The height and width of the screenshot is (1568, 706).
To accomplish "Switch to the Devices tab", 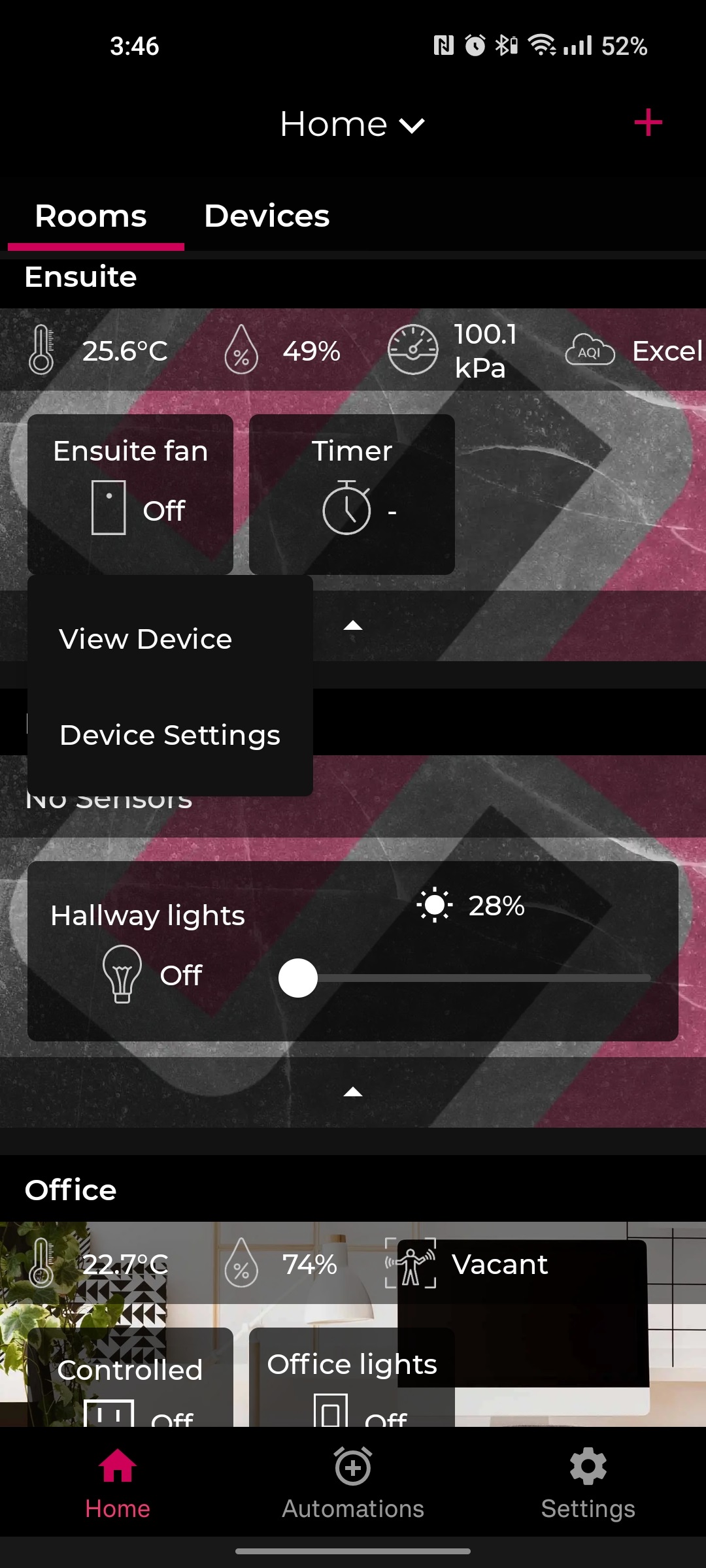I will (267, 215).
